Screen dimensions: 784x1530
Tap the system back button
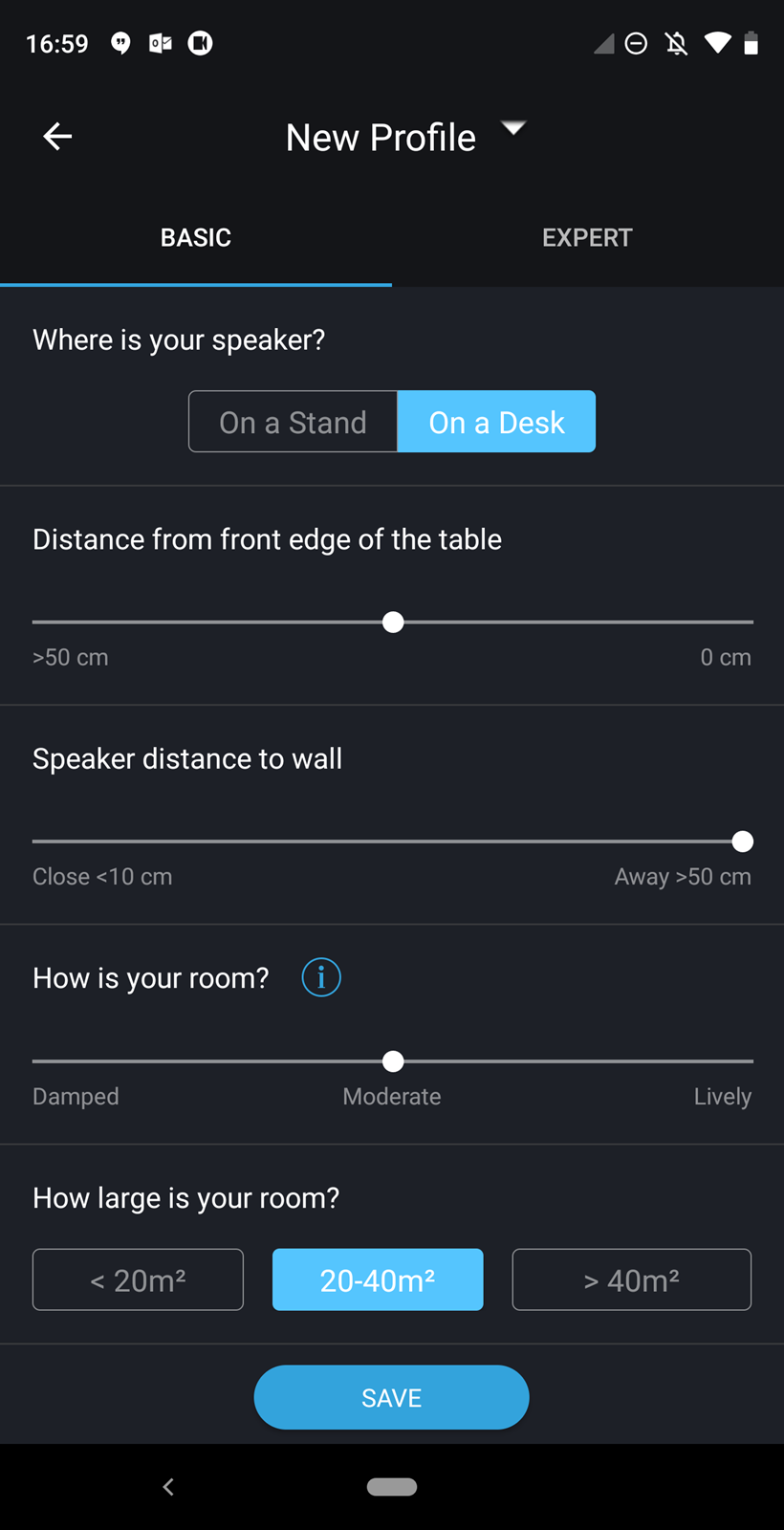[168, 1487]
